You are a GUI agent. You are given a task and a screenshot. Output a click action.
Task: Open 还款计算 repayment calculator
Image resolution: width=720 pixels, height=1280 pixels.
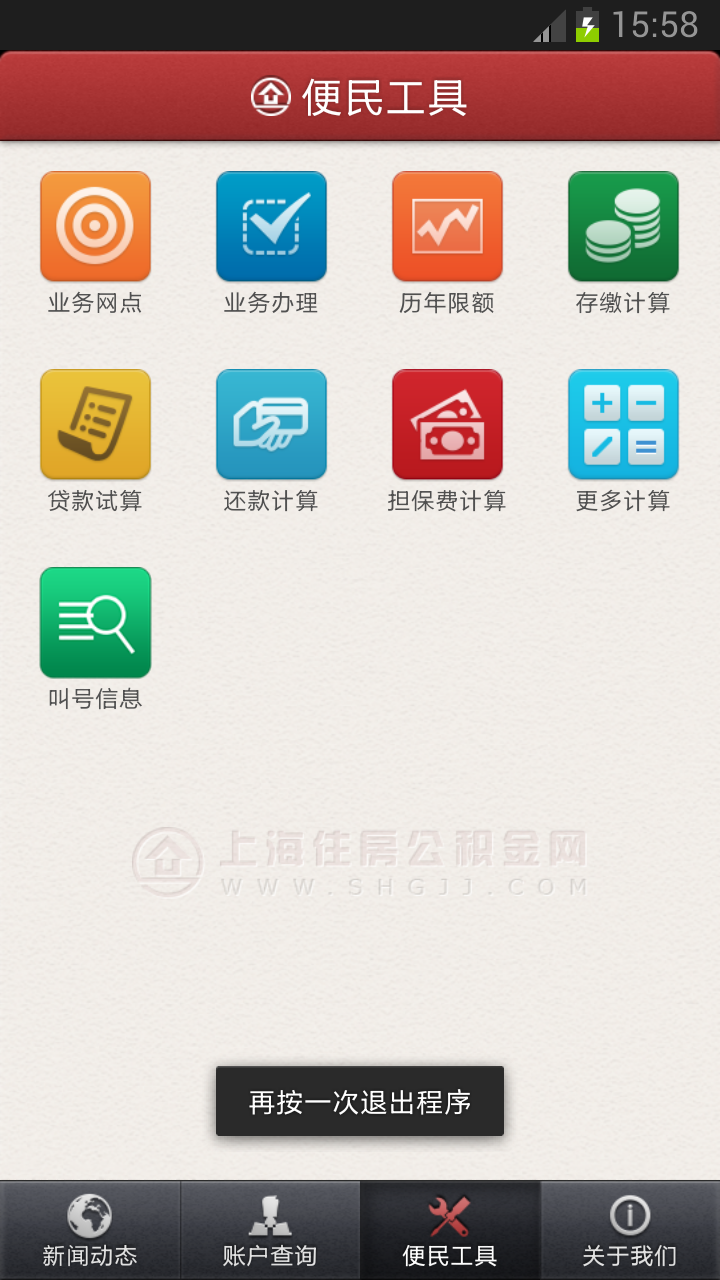coord(271,425)
